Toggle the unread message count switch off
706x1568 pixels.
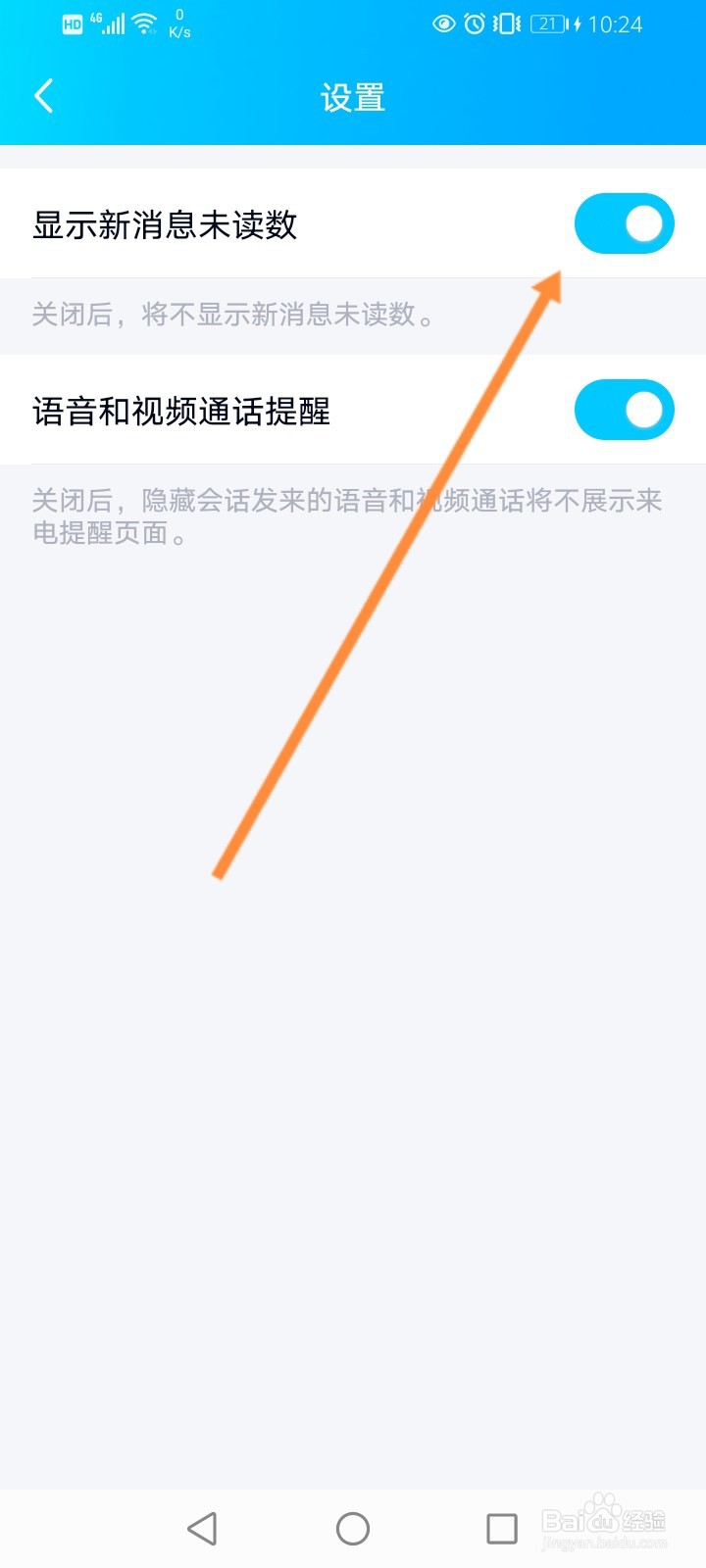coord(624,223)
